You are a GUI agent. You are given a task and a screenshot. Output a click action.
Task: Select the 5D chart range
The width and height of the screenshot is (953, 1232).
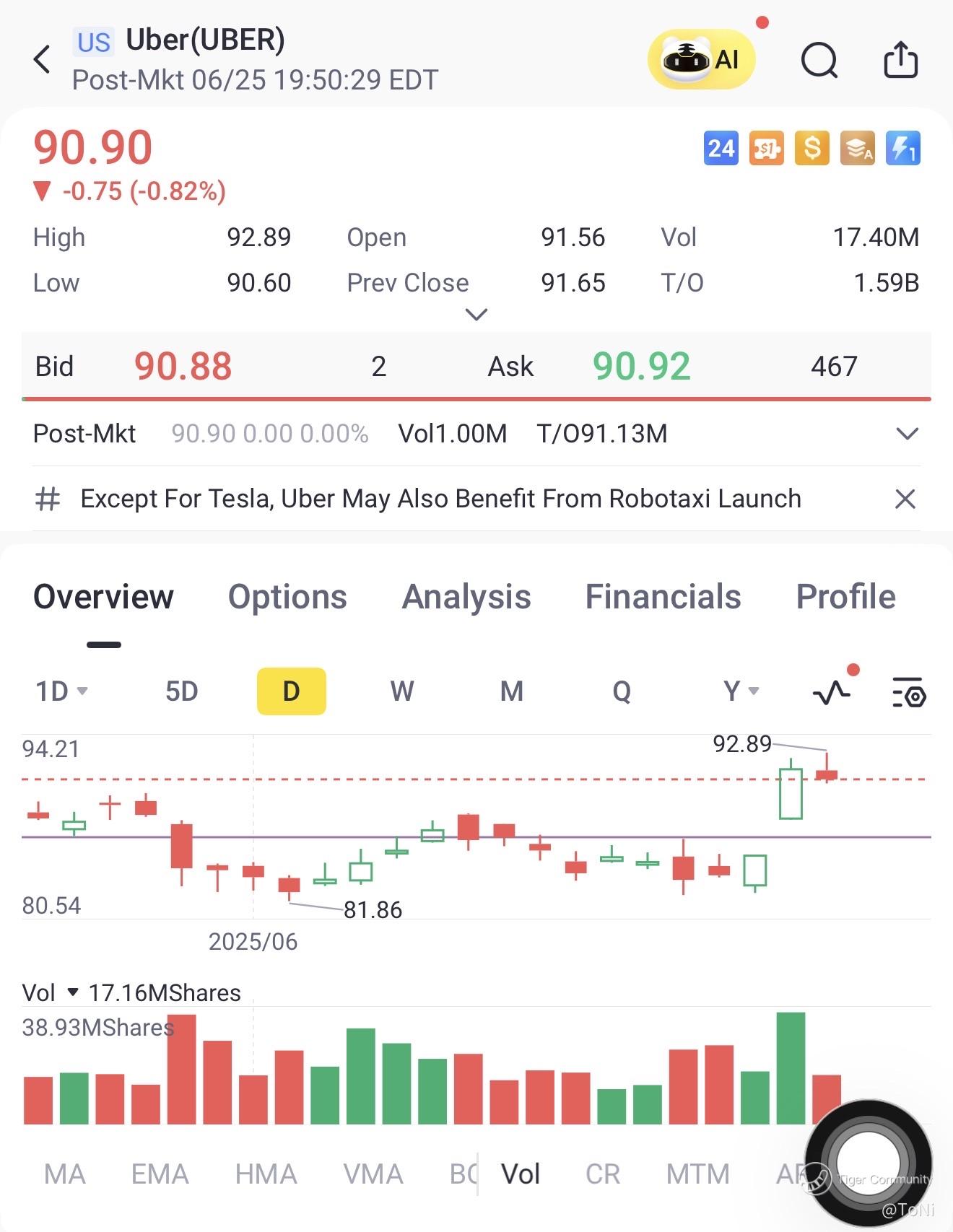(x=182, y=691)
